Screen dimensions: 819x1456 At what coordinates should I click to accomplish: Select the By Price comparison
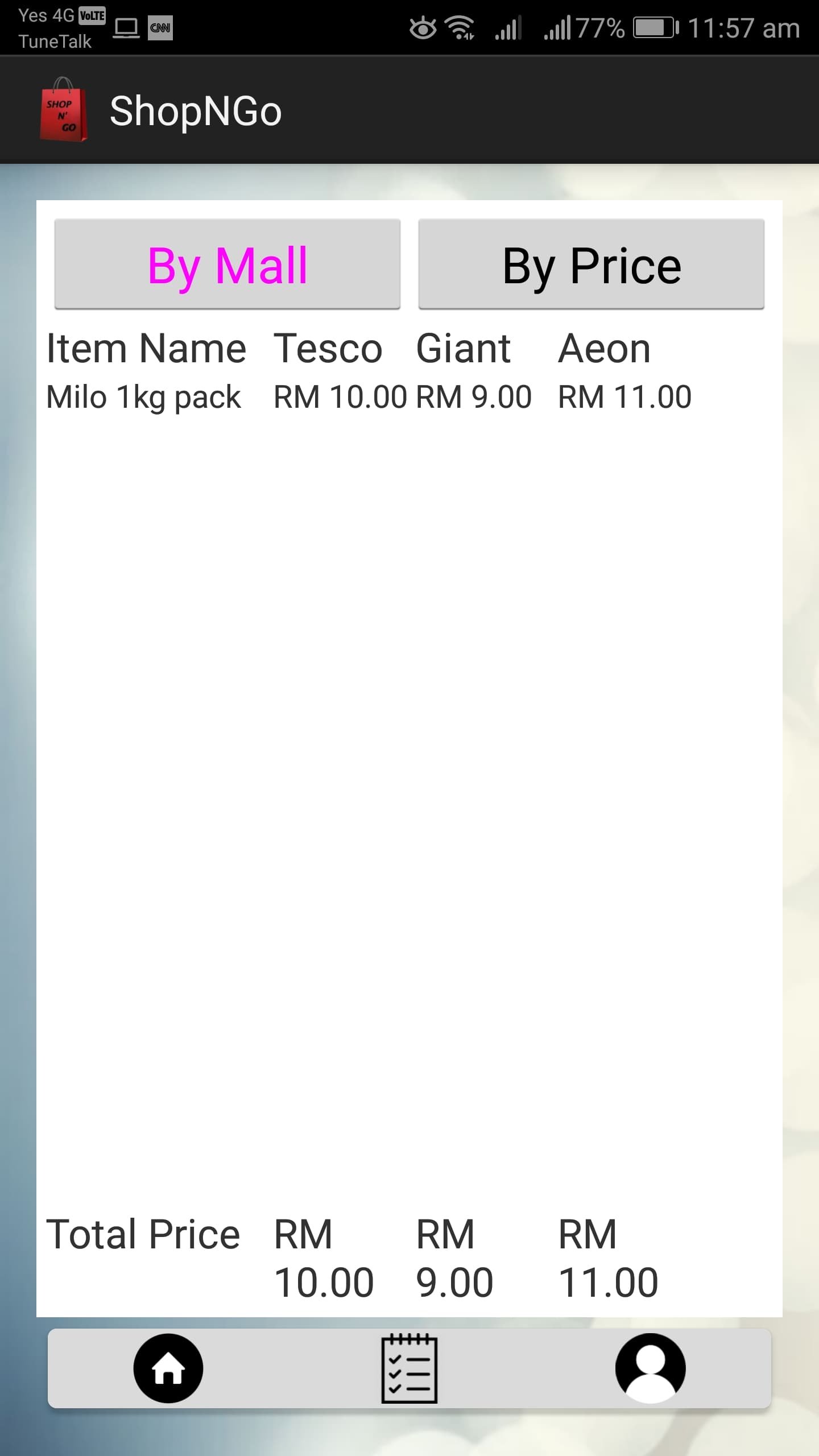(x=591, y=264)
